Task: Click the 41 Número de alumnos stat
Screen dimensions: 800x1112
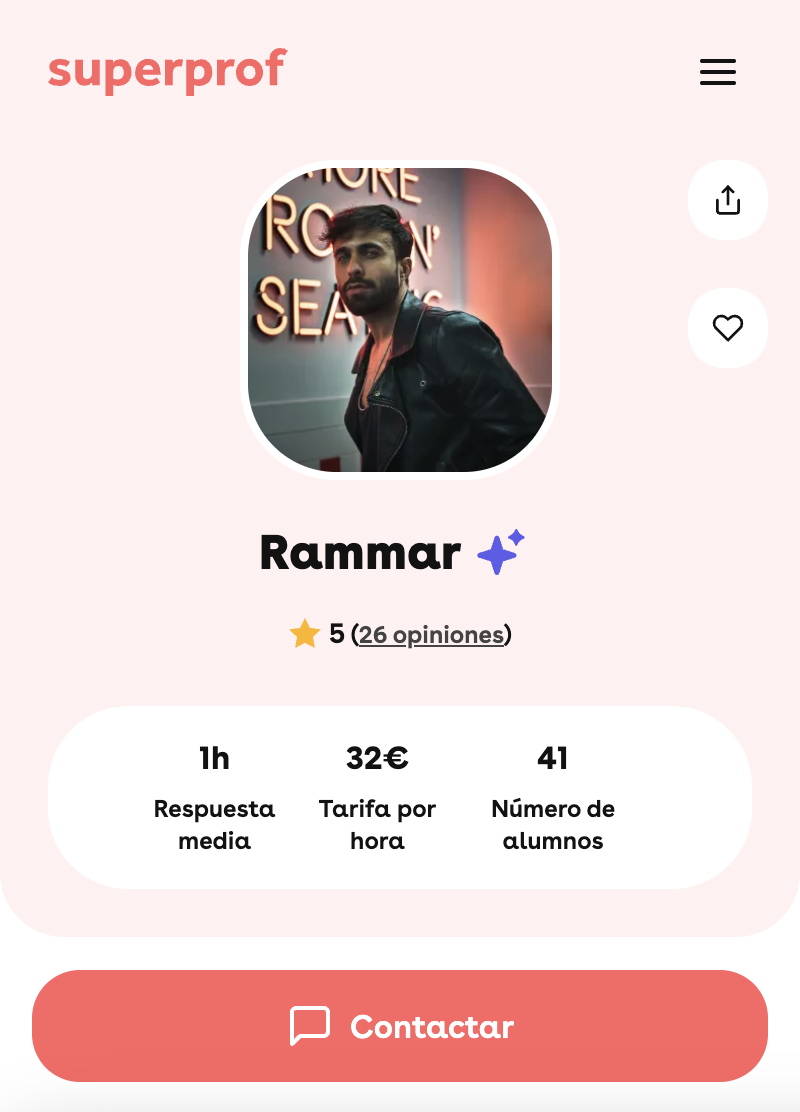Action: point(553,758)
